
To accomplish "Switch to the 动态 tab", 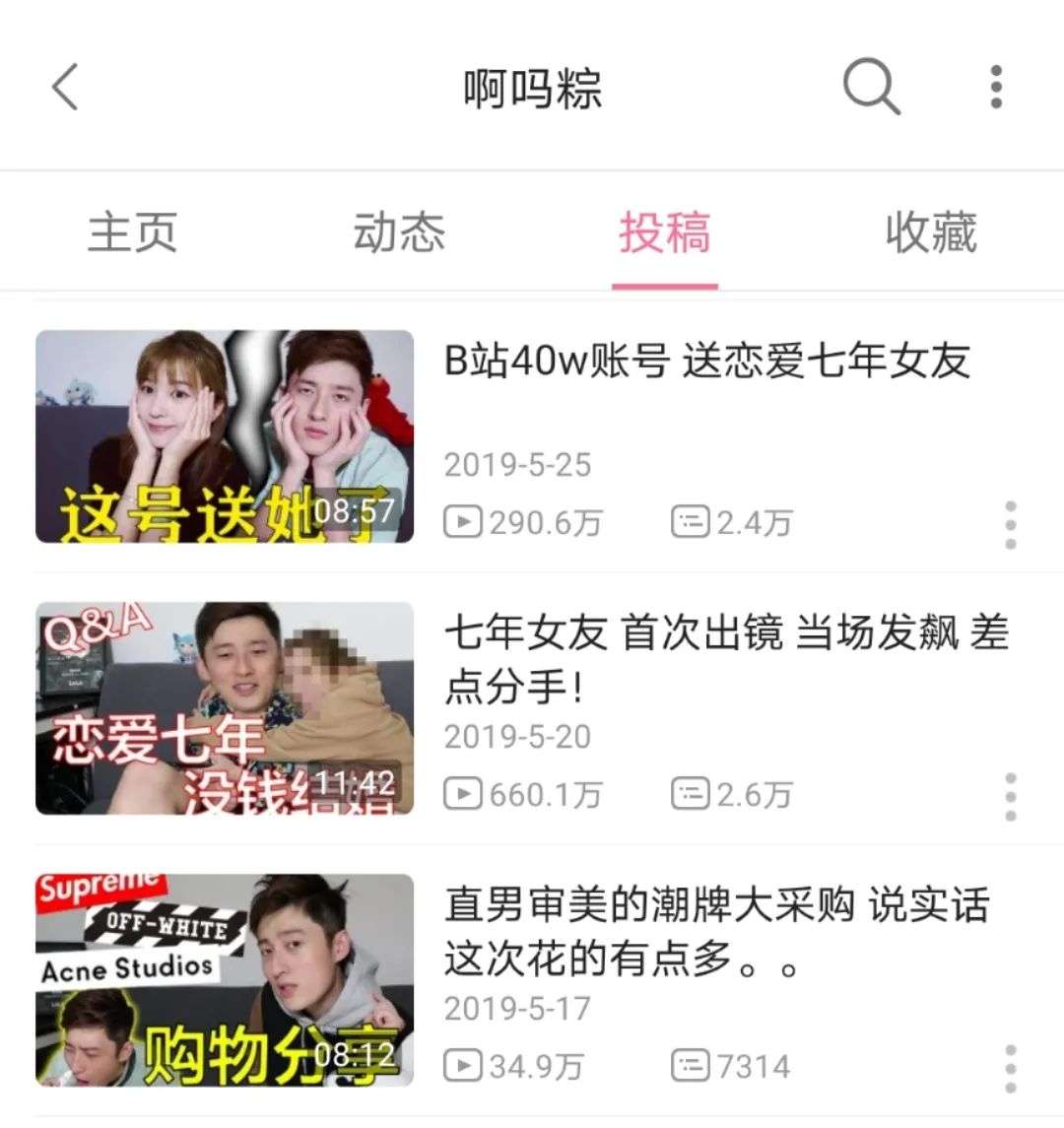I will [x=399, y=233].
